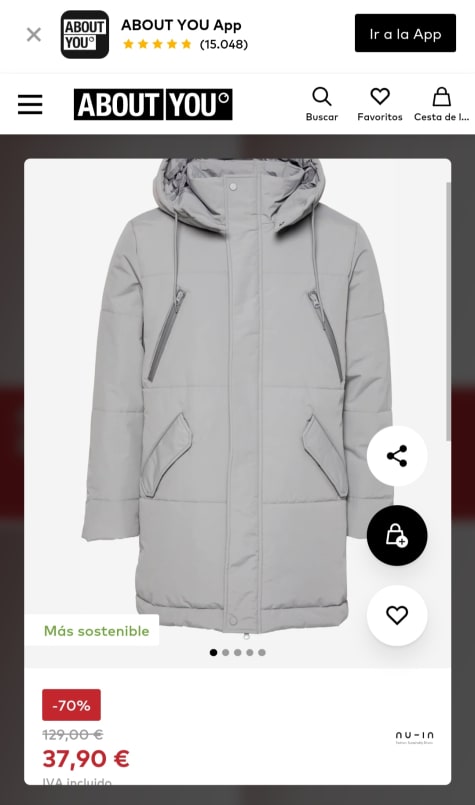Viewport: 475px width, 805px height.
Task: Add the jacket to the basket
Action: (397, 535)
